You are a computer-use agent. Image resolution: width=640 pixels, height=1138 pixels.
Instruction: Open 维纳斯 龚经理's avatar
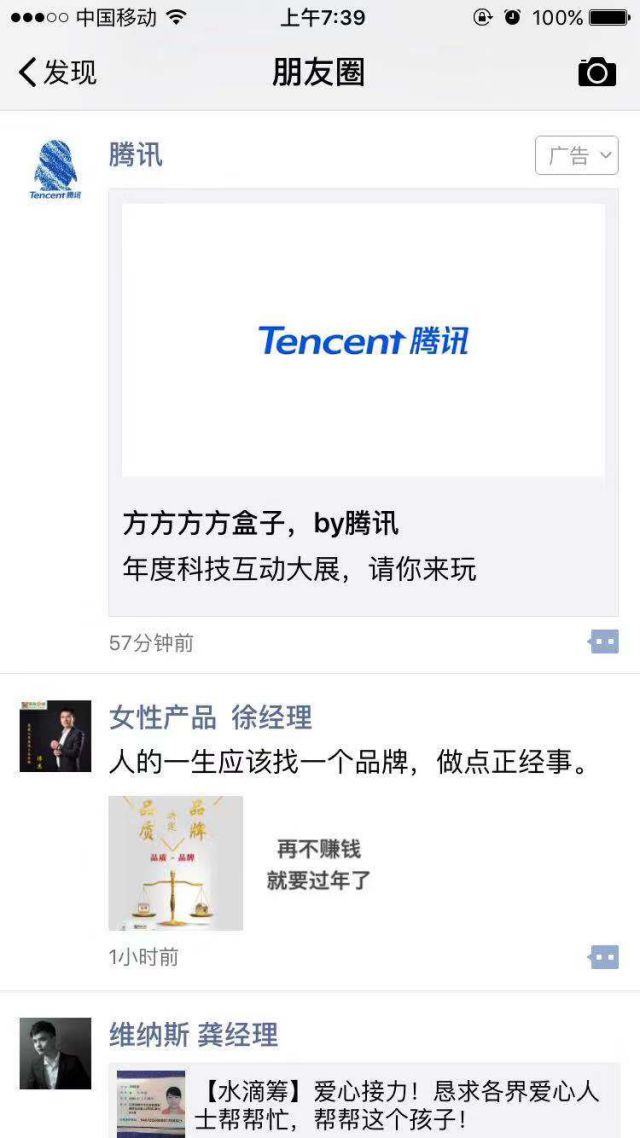pos(55,1053)
